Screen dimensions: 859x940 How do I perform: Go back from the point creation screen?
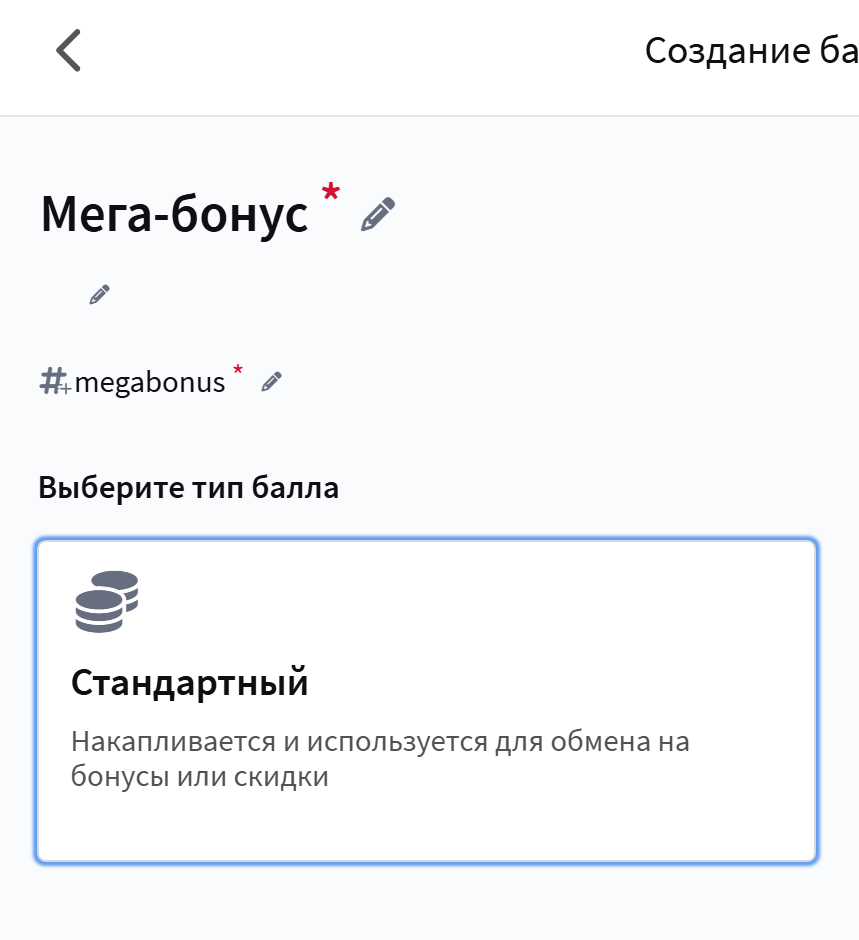pyautogui.click(x=67, y=51)
